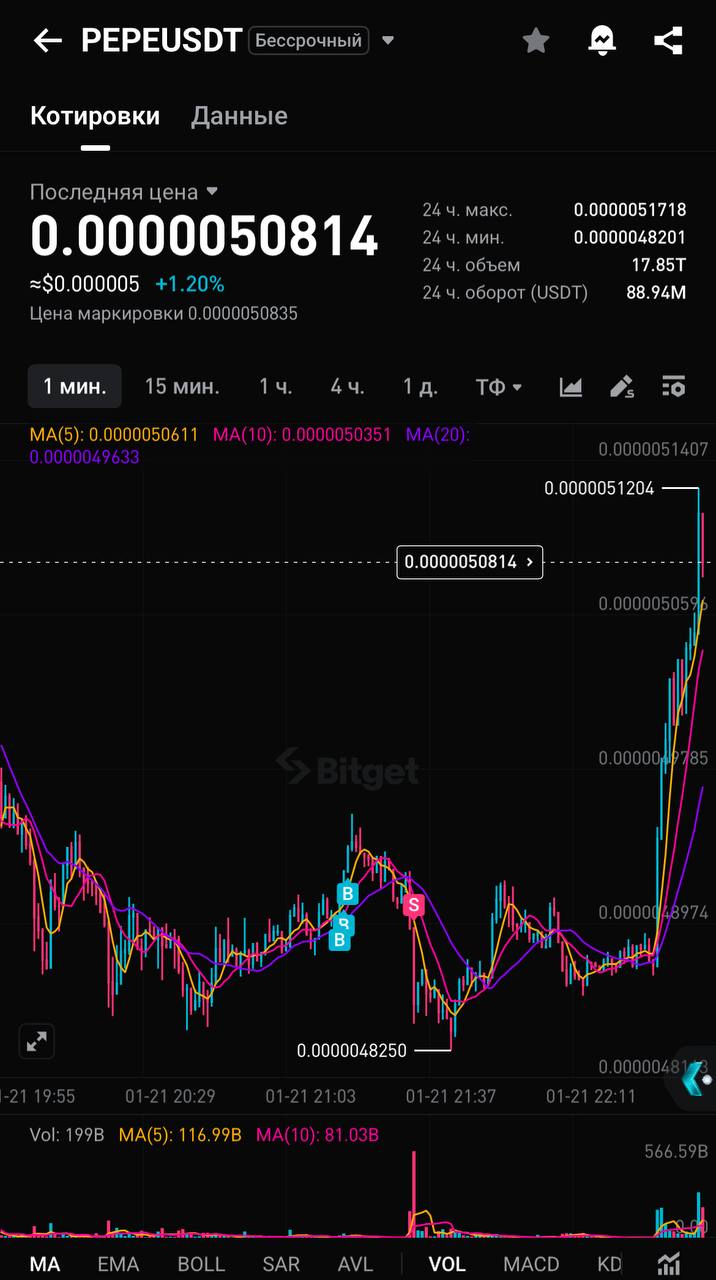Open the drawing tools pencil

tap(622, 387)
